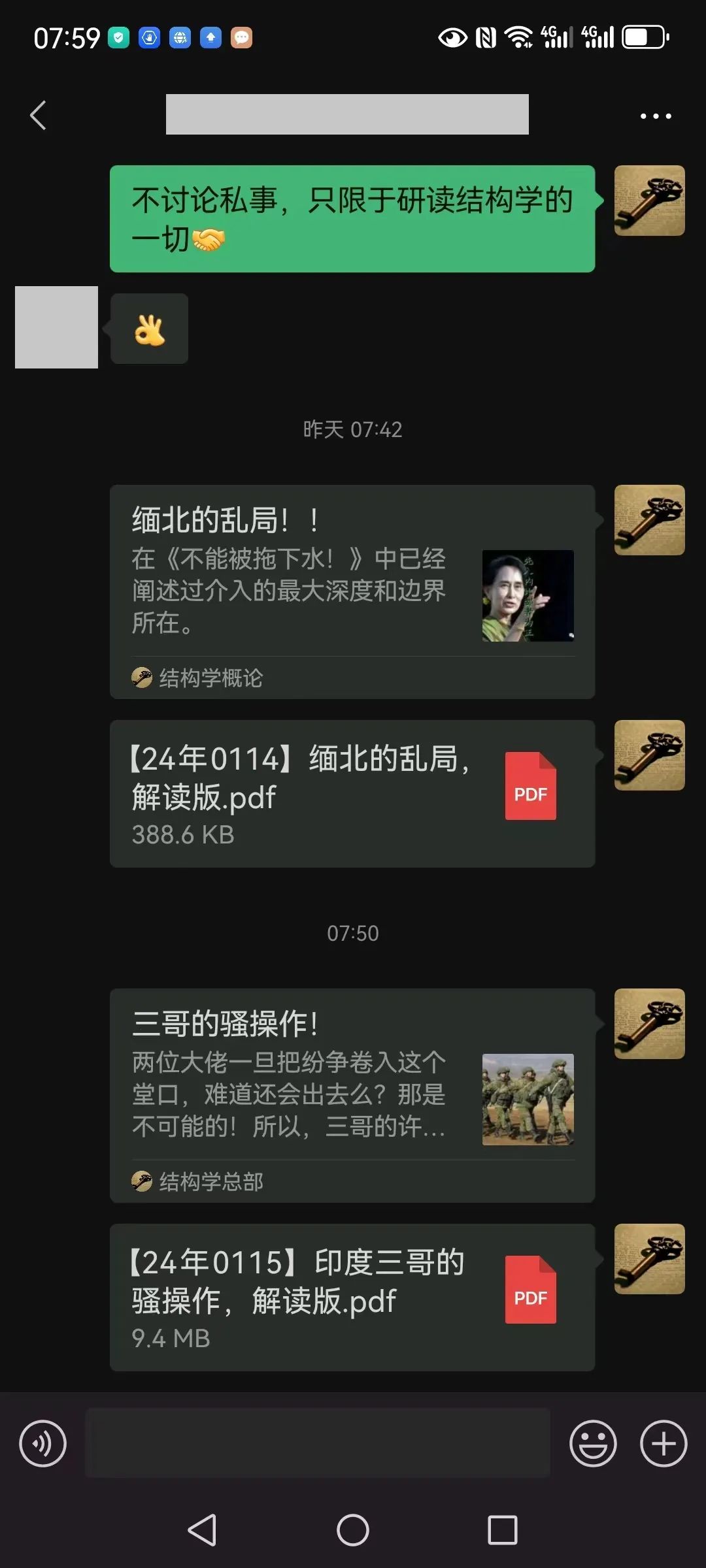Open the article card 缅北的乱局！！
This screenshot has height=1568, width=706.
(352, 592)
